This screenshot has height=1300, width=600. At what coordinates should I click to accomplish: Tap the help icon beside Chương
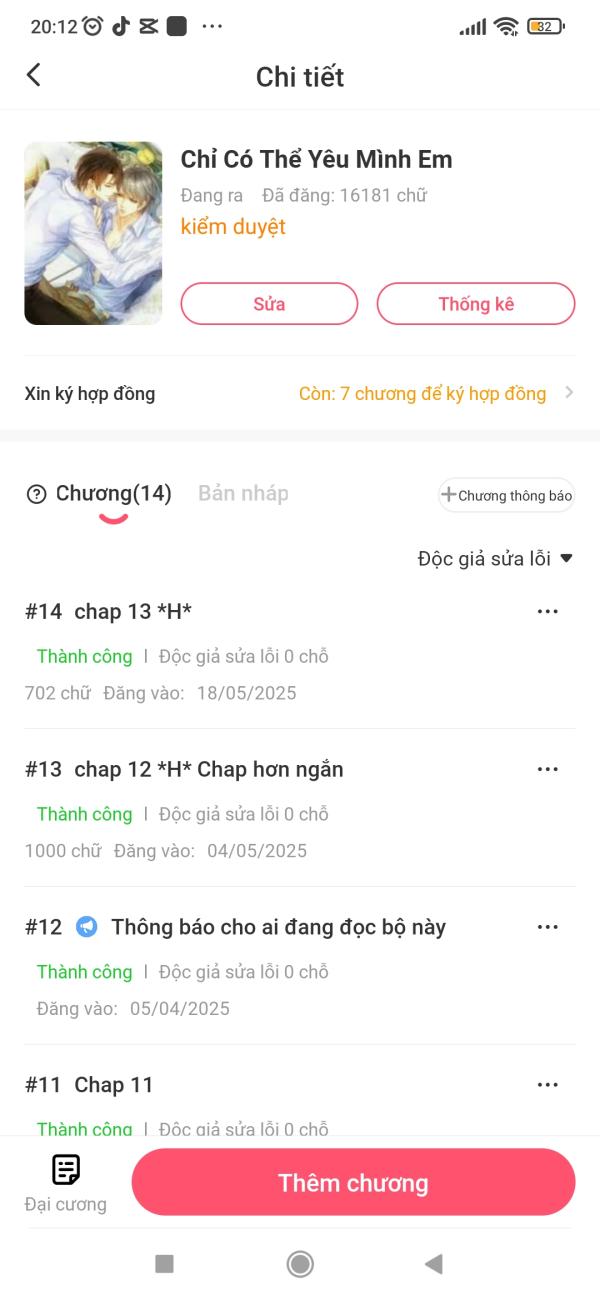37,494
